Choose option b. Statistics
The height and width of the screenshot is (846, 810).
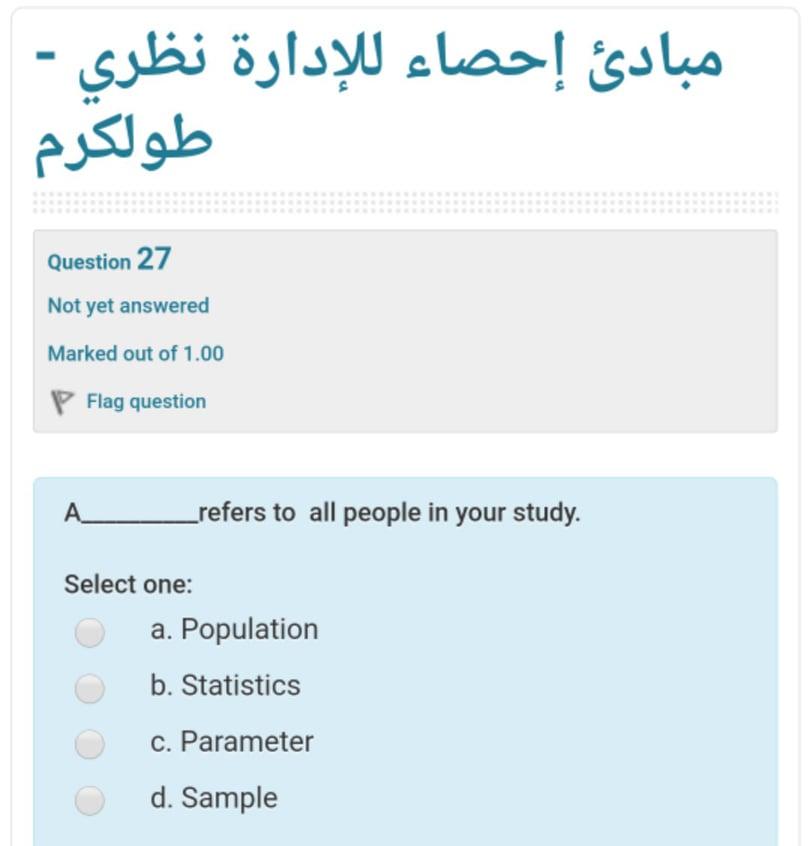(90, 688)
